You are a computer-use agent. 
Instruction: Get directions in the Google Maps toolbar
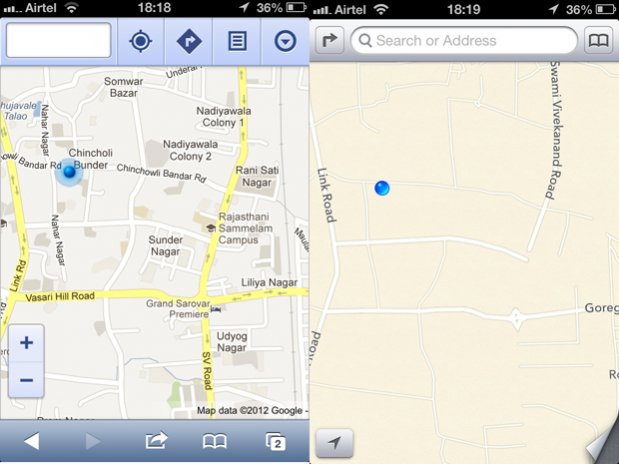(189, 41)
